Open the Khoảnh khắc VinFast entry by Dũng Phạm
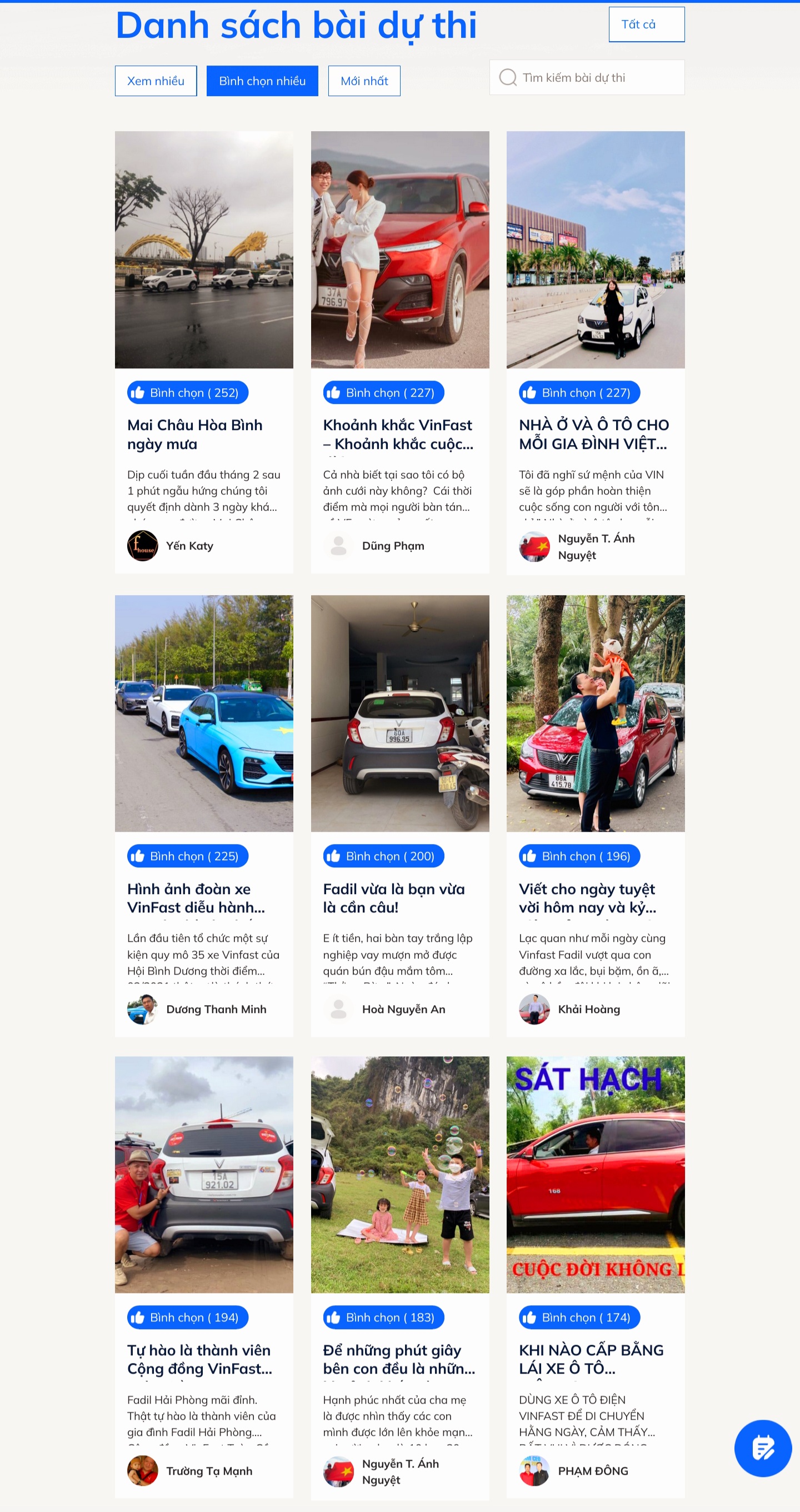Viewport: 800px width, 1512px height. [398, 434]
